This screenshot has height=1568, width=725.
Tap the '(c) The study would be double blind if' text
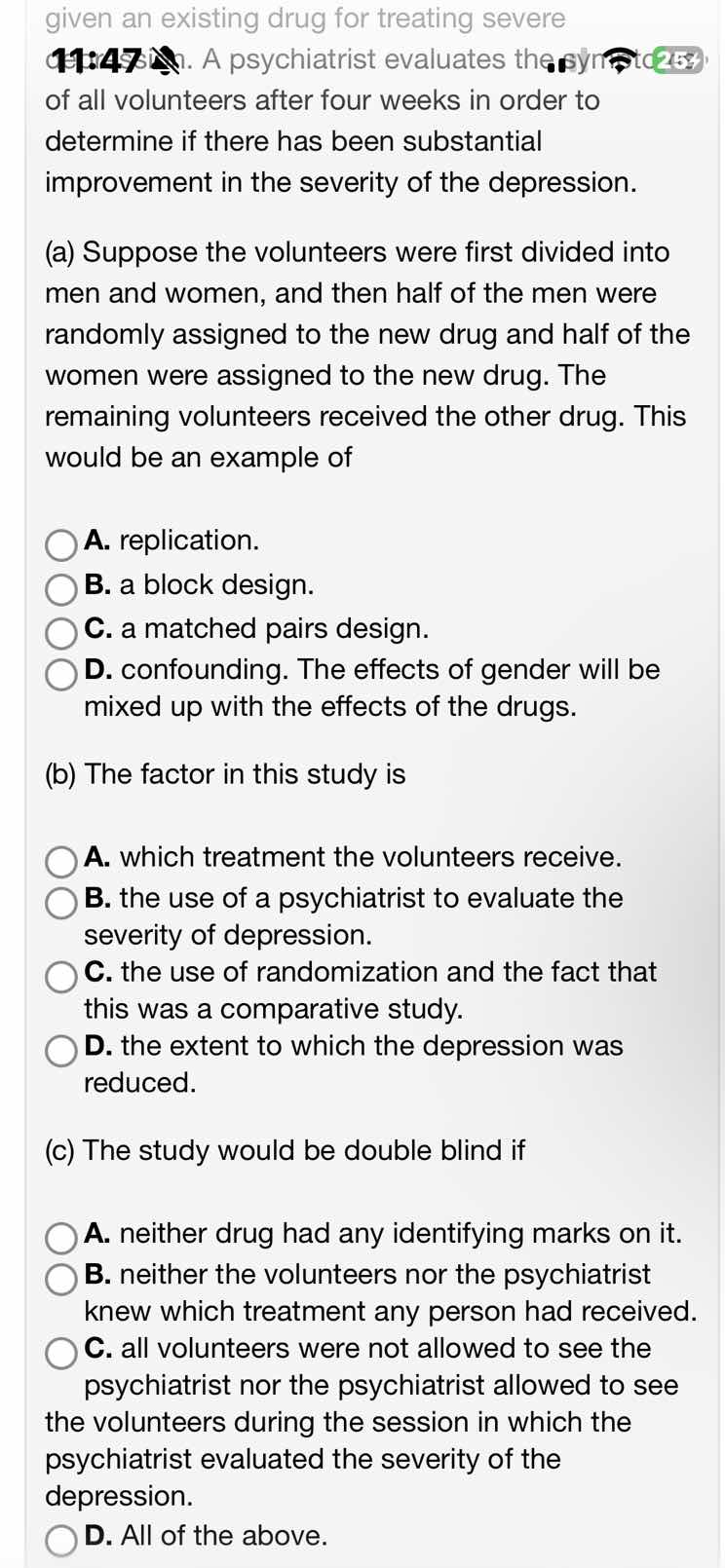click(x=284, y=1150)
